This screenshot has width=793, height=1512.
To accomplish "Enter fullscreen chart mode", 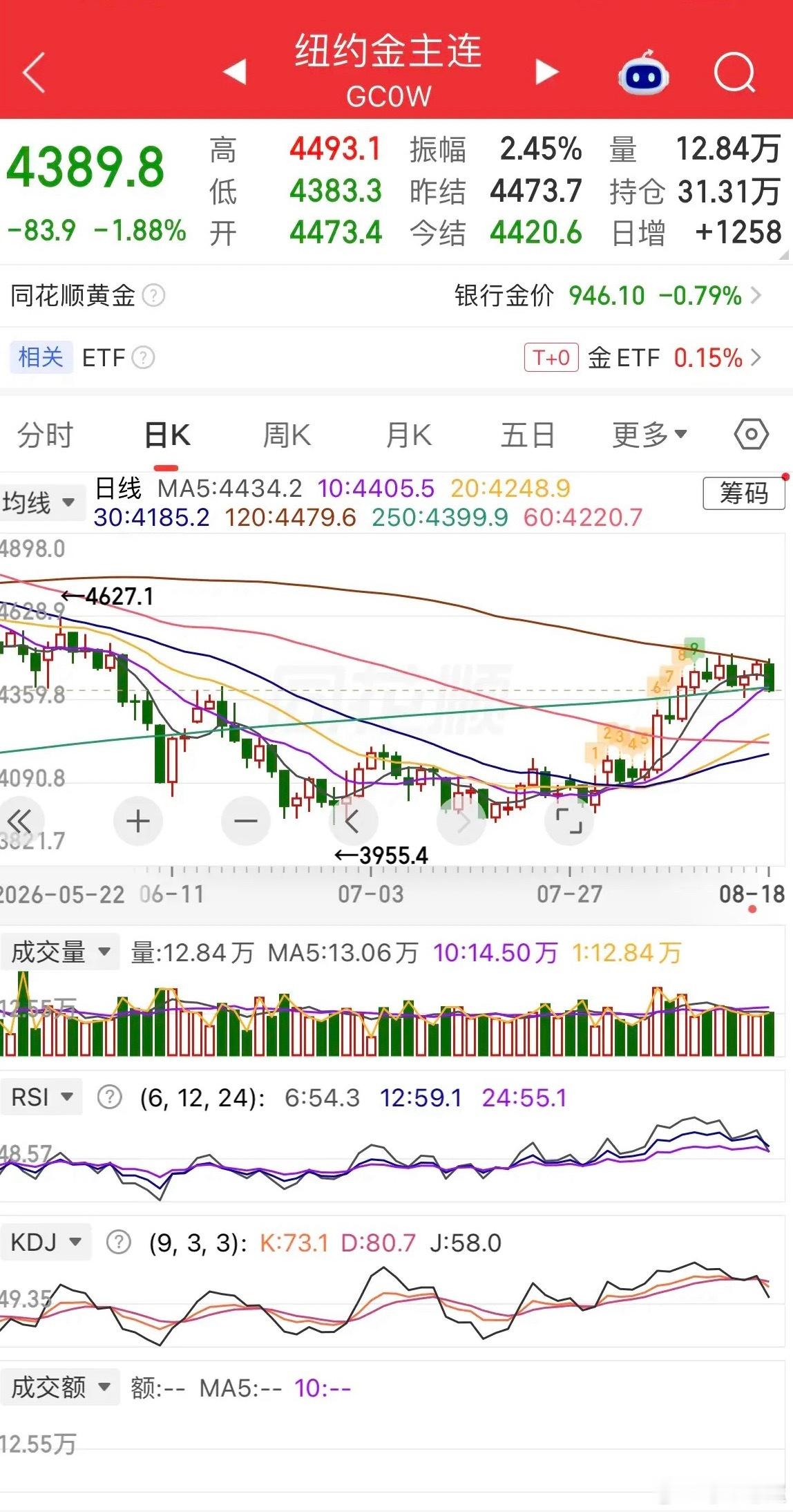I will click(569, 821).
